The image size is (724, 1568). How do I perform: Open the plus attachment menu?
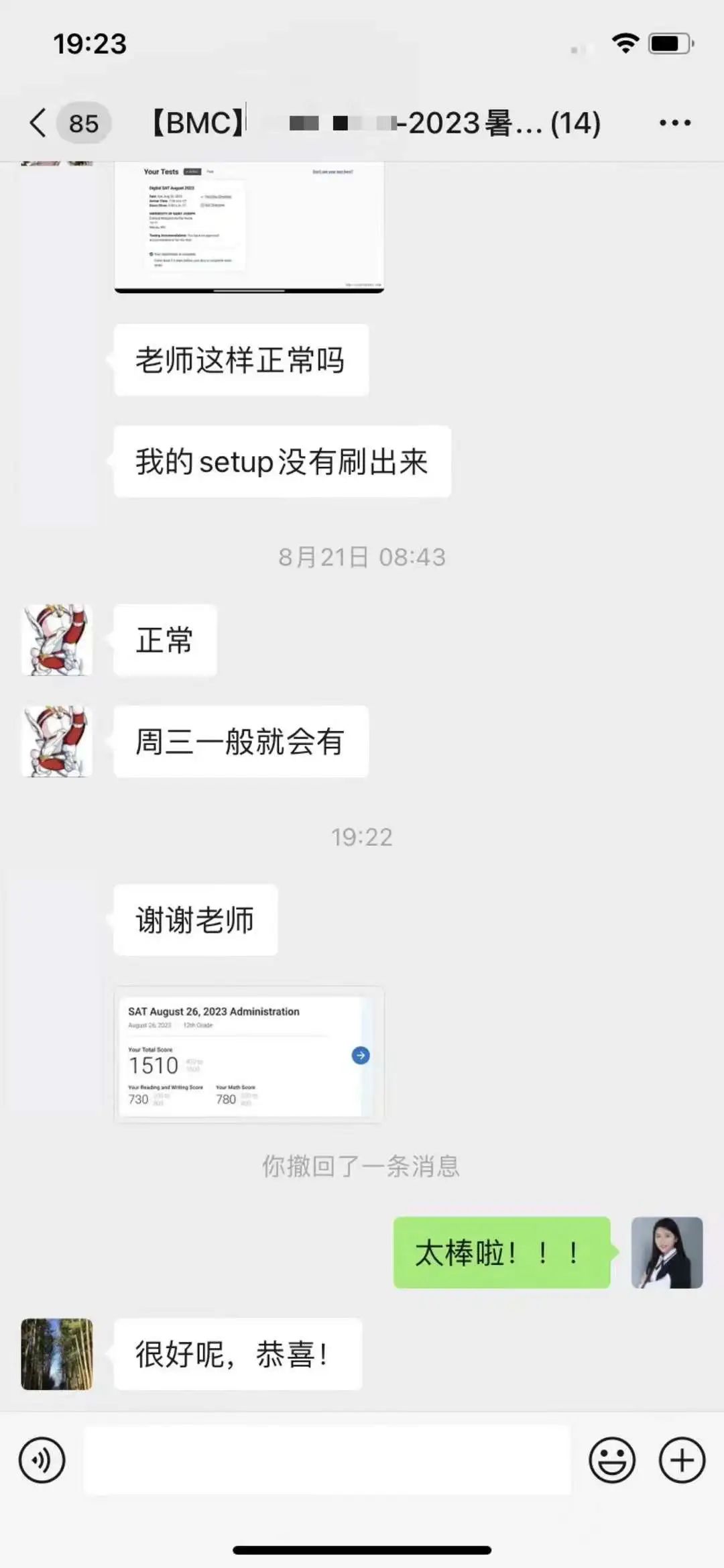tap(682, 1460)
